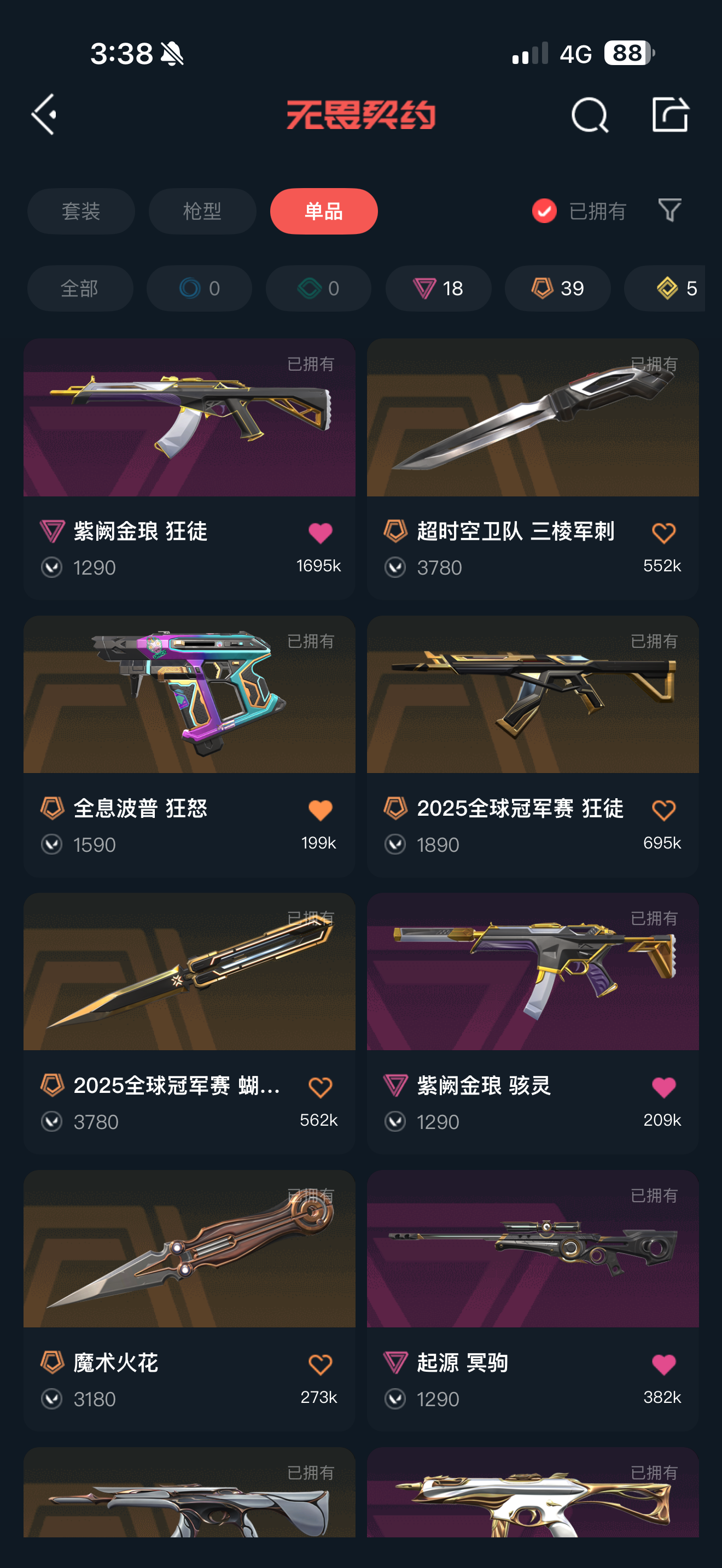Image resolution: width=722 pixels, height=1568 pixels.
Task: Open the funnel filter icon
Action: [669, 210]
